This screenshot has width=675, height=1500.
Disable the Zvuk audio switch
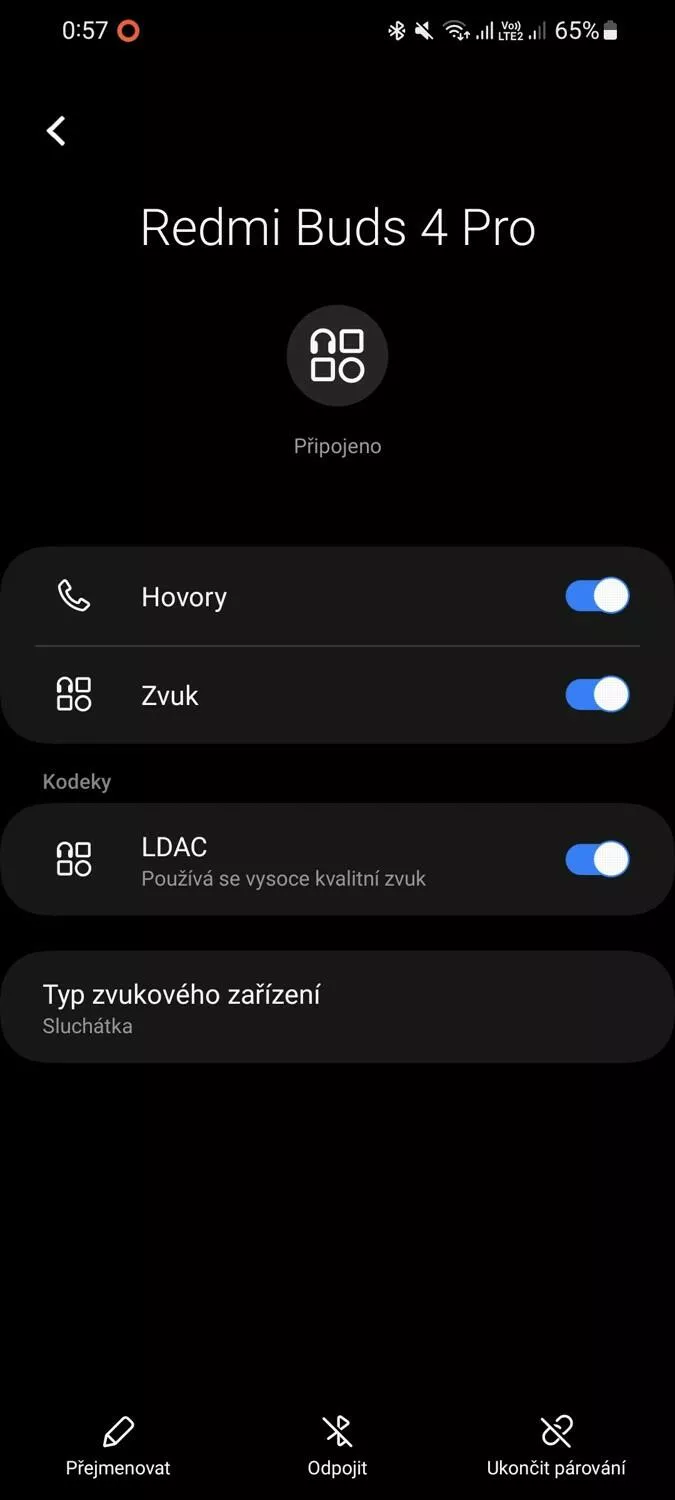tap(597, 694)
